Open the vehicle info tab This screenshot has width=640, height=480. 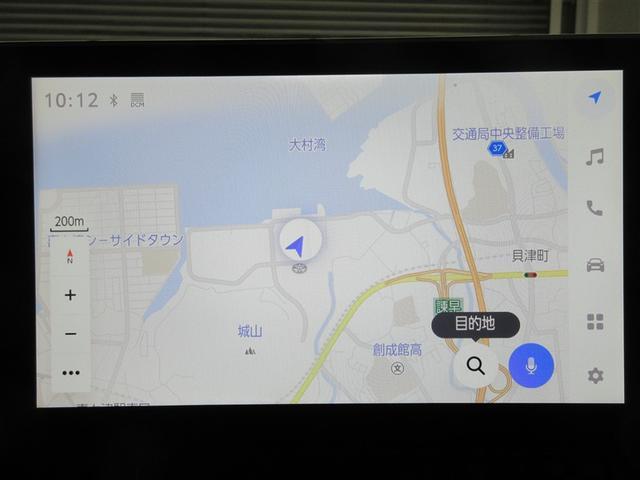click(595, 265)
